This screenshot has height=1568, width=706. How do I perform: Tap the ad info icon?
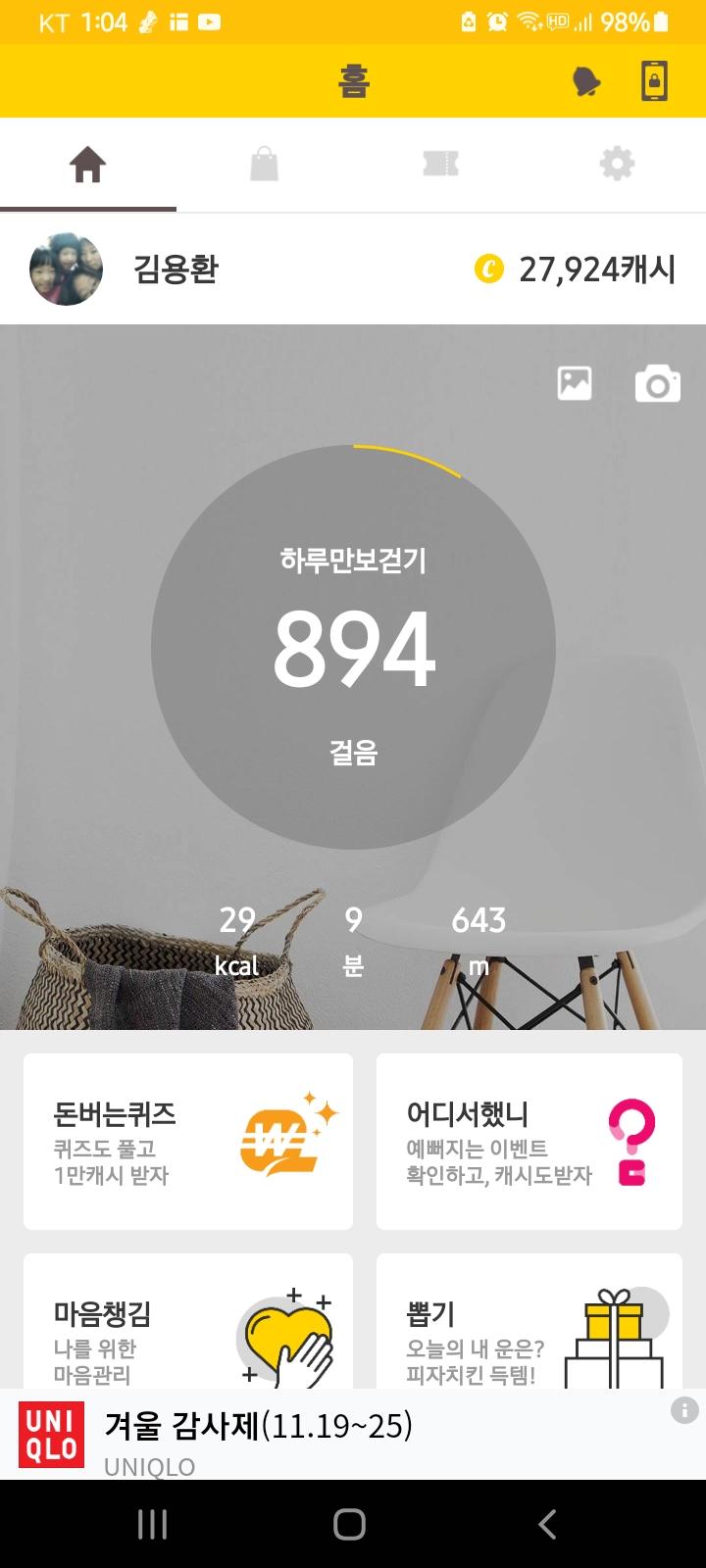(x=684, y=1410)
